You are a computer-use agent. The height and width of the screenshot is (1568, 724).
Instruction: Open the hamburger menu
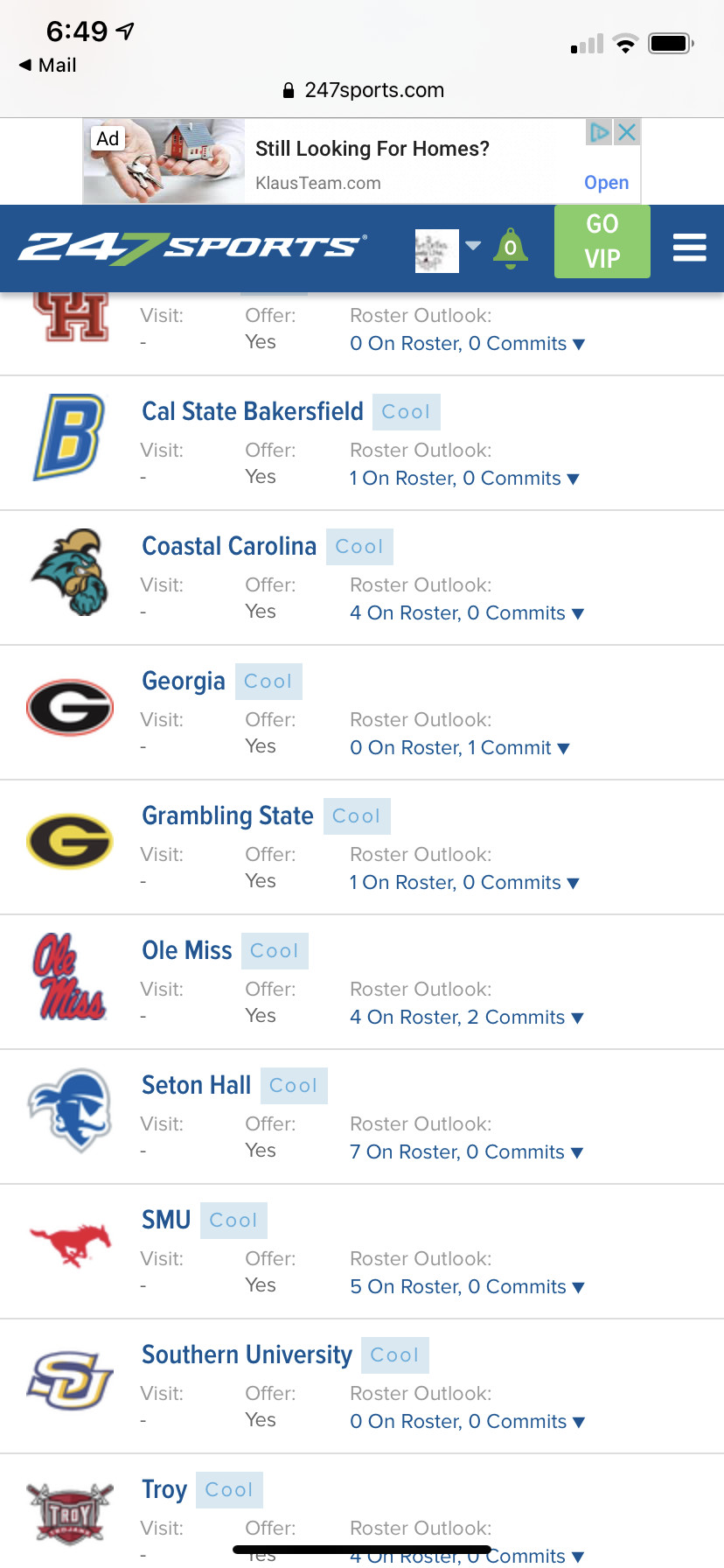(689, 248)
